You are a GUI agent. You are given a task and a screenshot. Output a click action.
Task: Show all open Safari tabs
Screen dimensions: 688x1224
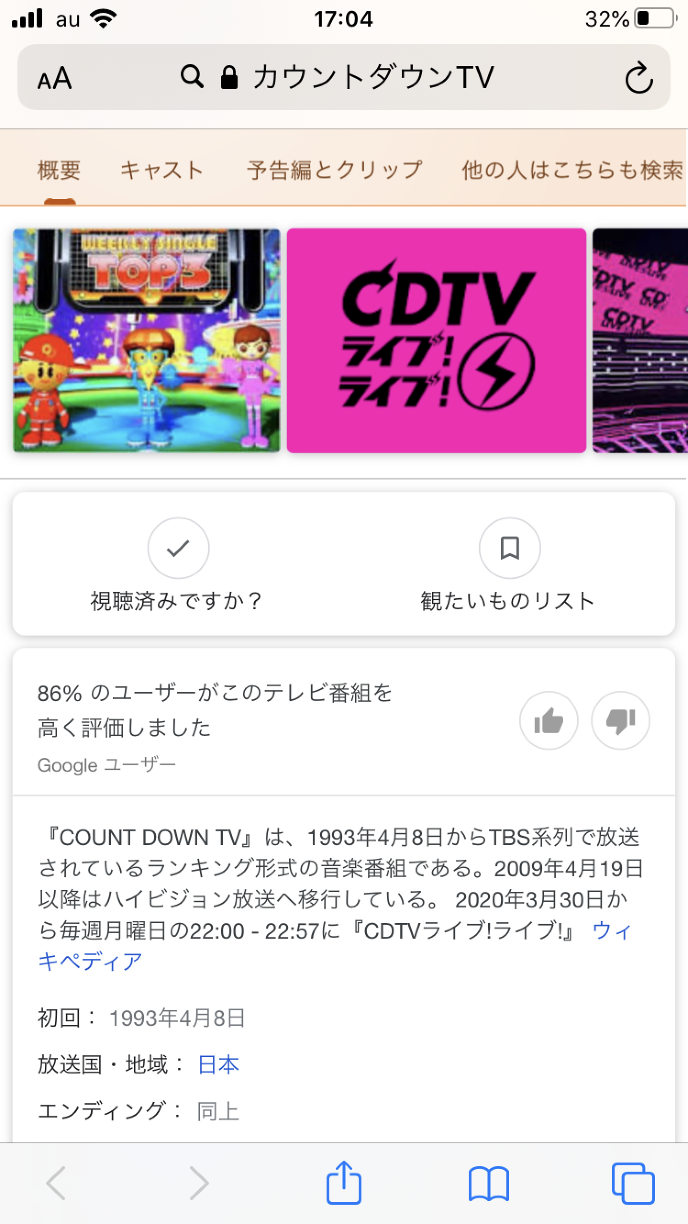point(632,1183)
